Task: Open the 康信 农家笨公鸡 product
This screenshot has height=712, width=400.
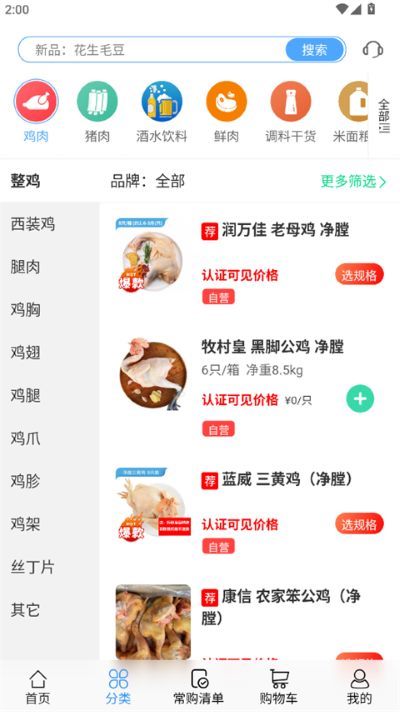Action: pos(281,604)
